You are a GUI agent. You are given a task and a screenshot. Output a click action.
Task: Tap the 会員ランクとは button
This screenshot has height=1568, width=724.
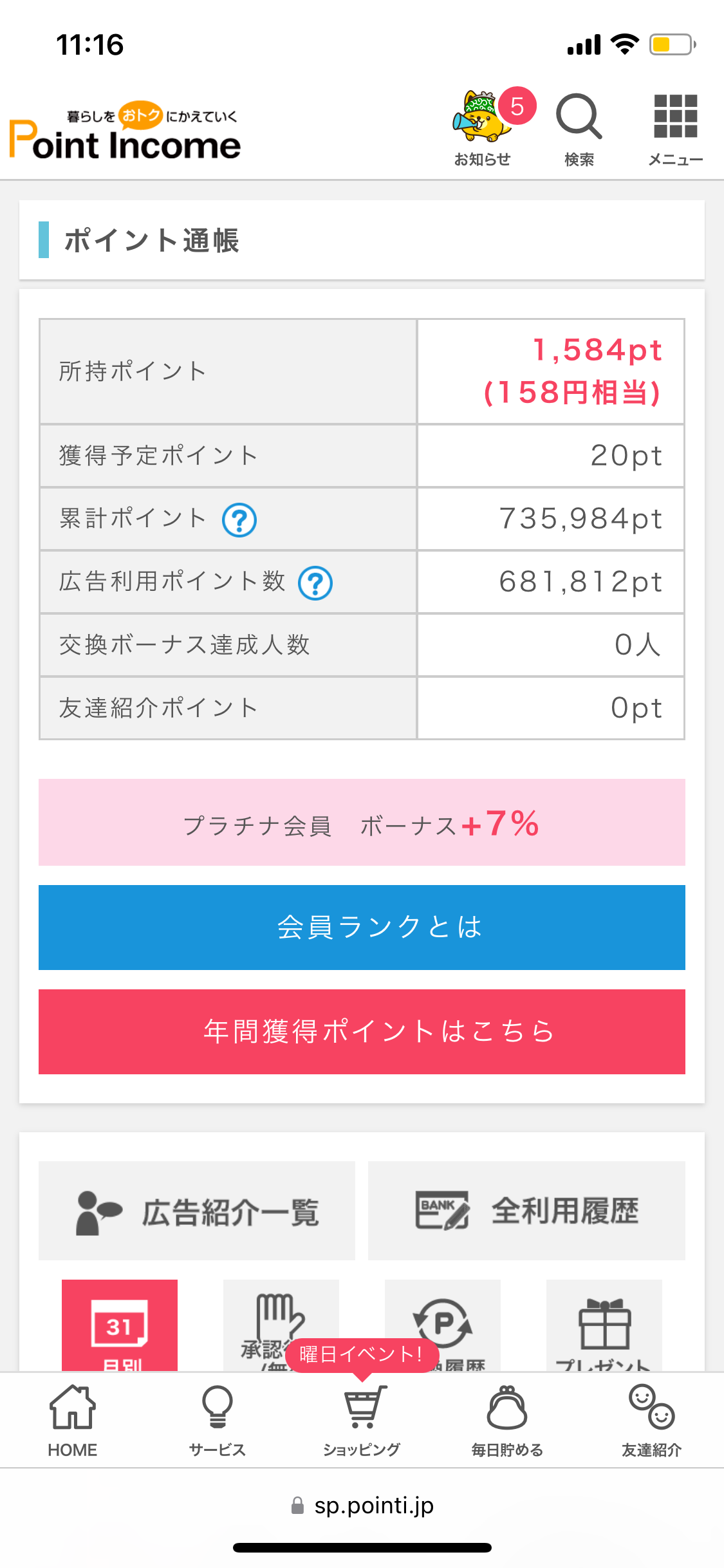[362, 927]
